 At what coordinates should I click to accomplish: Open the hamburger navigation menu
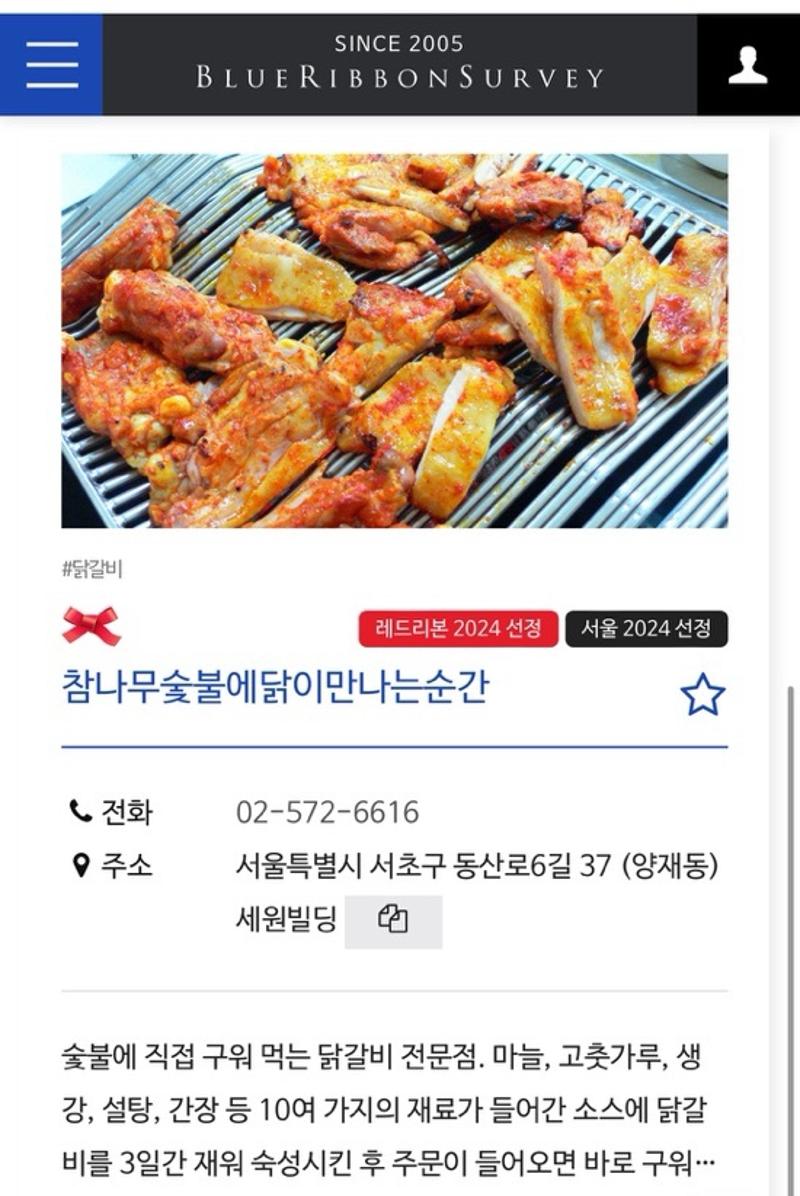(51, 65)
